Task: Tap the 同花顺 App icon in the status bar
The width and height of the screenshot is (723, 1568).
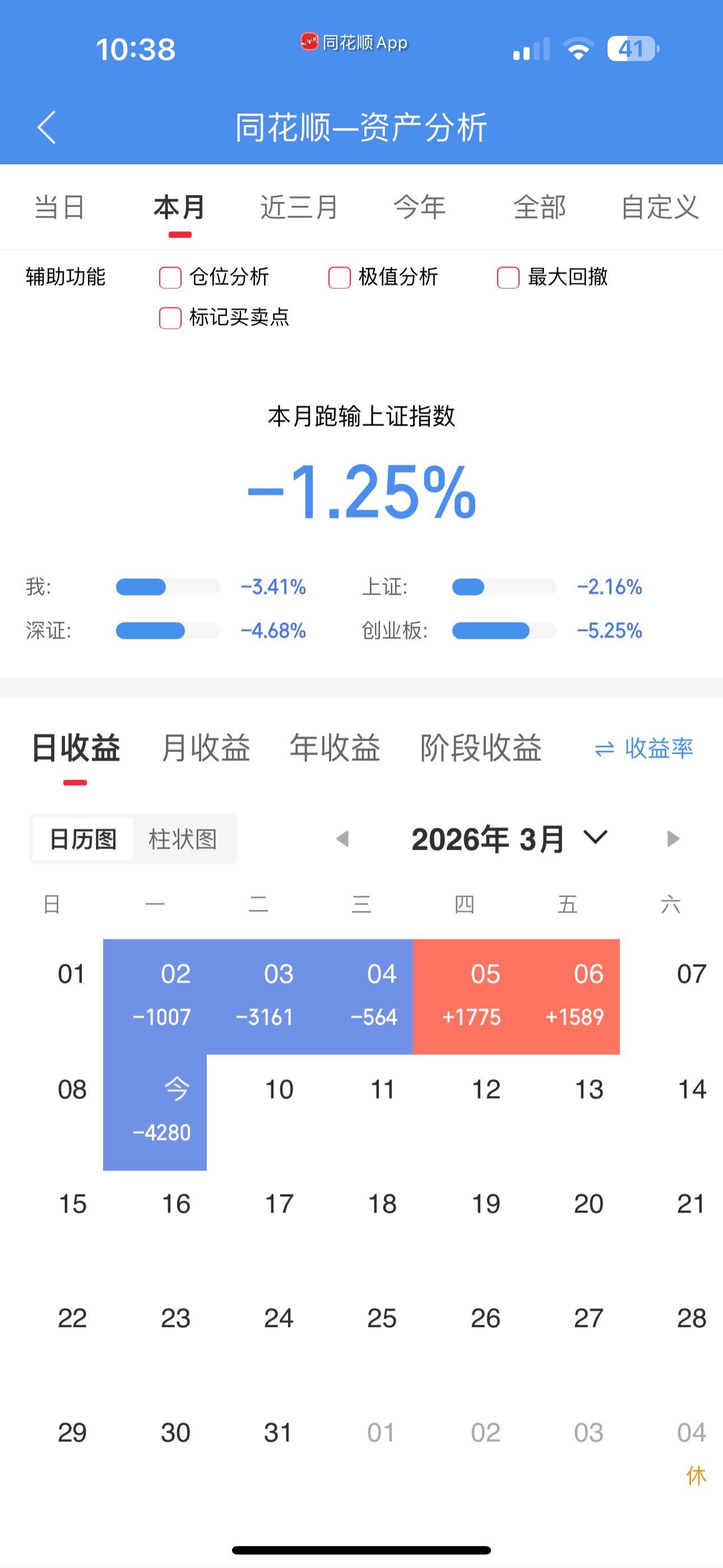Action: (x=310, y=41)
